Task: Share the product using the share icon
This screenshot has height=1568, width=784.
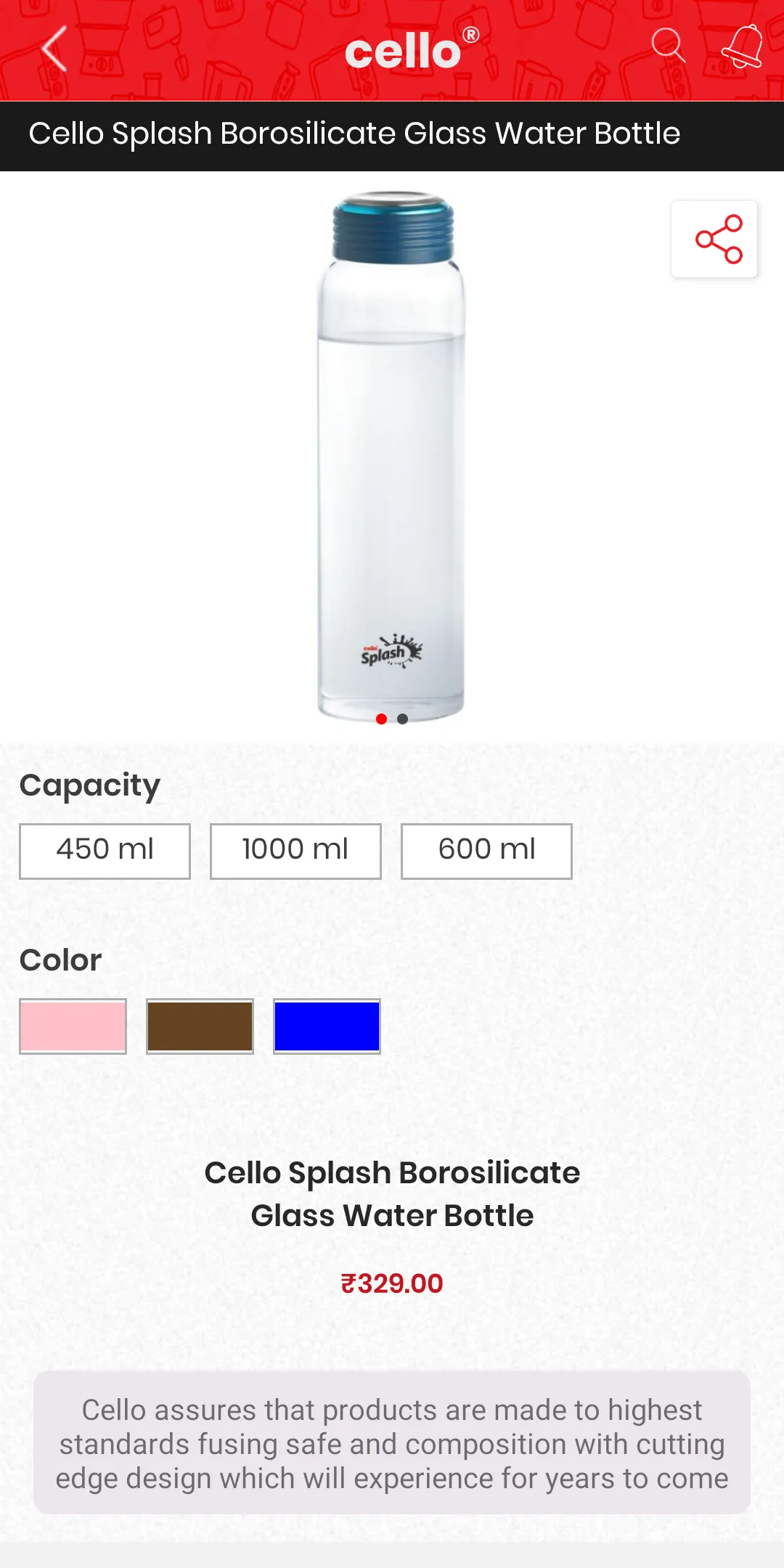Action: [x=715, y=240]
